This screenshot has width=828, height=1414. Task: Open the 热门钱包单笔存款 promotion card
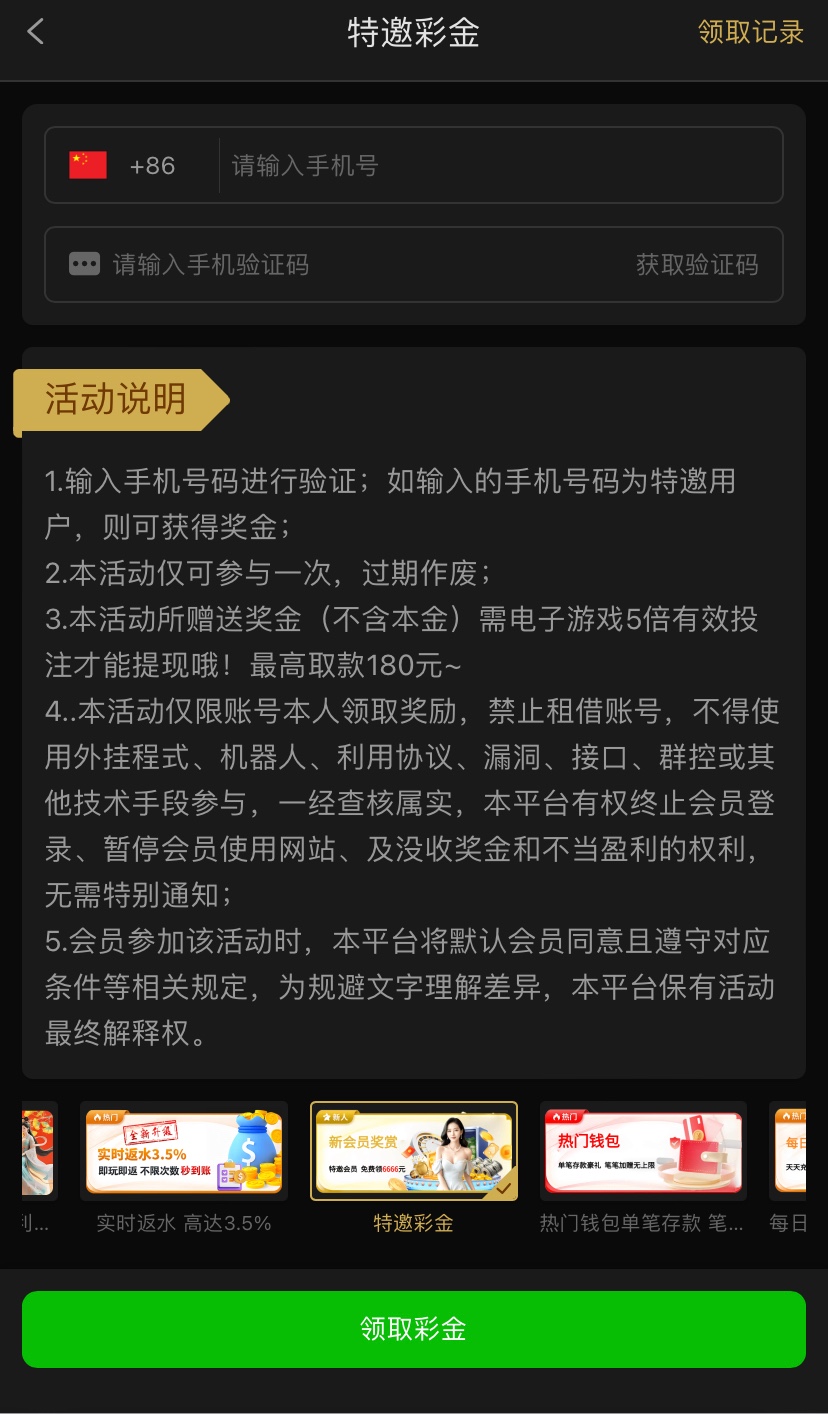(643, 1153)
